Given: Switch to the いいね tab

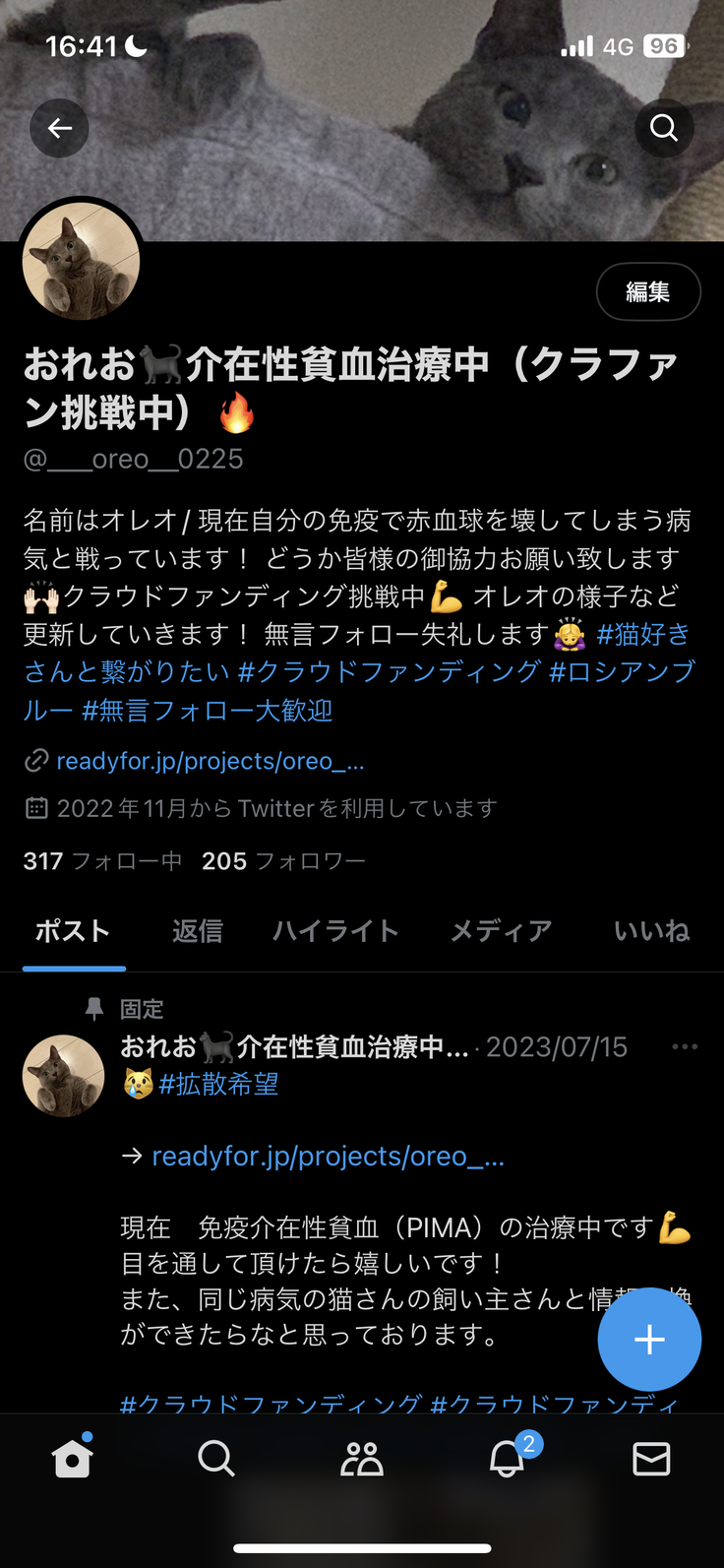Looking at the screenshot, I should coord(651,931).
